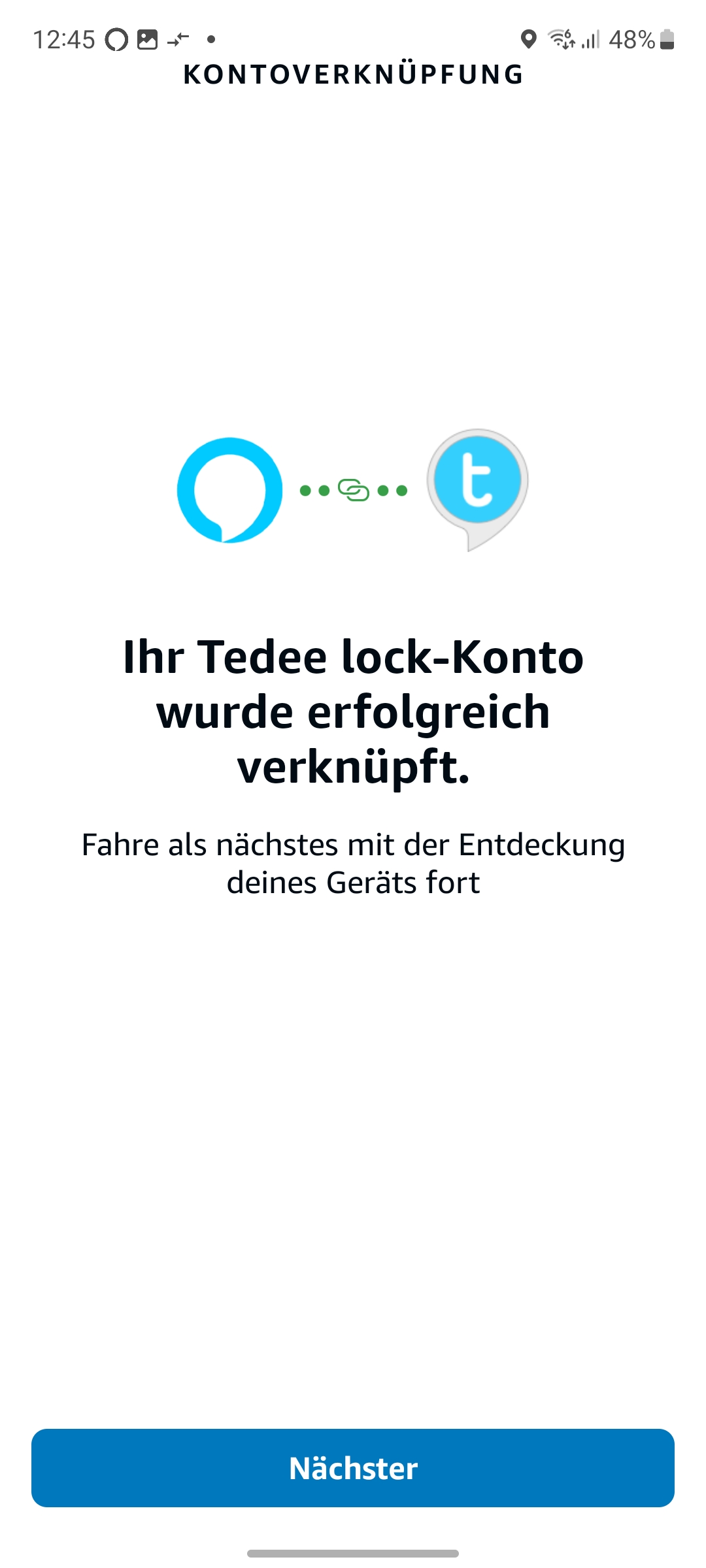Tap the Nächster button to continue
The height and width of the screenshot is (1568, 706).
click(x=353, y=1468)
